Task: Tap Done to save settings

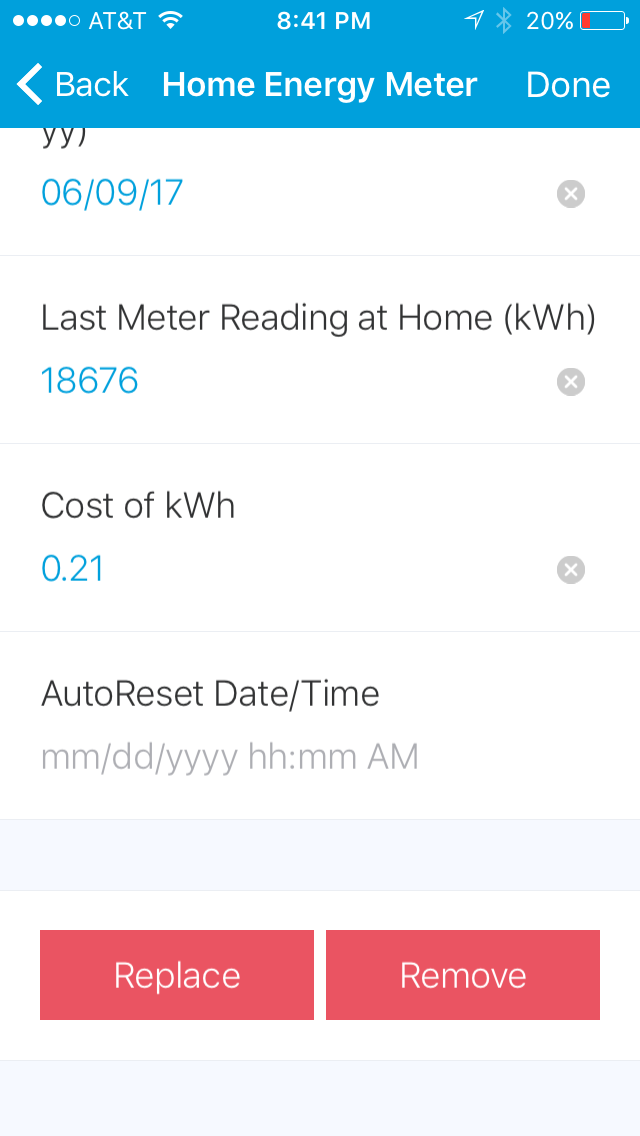Action: point(568,85)
